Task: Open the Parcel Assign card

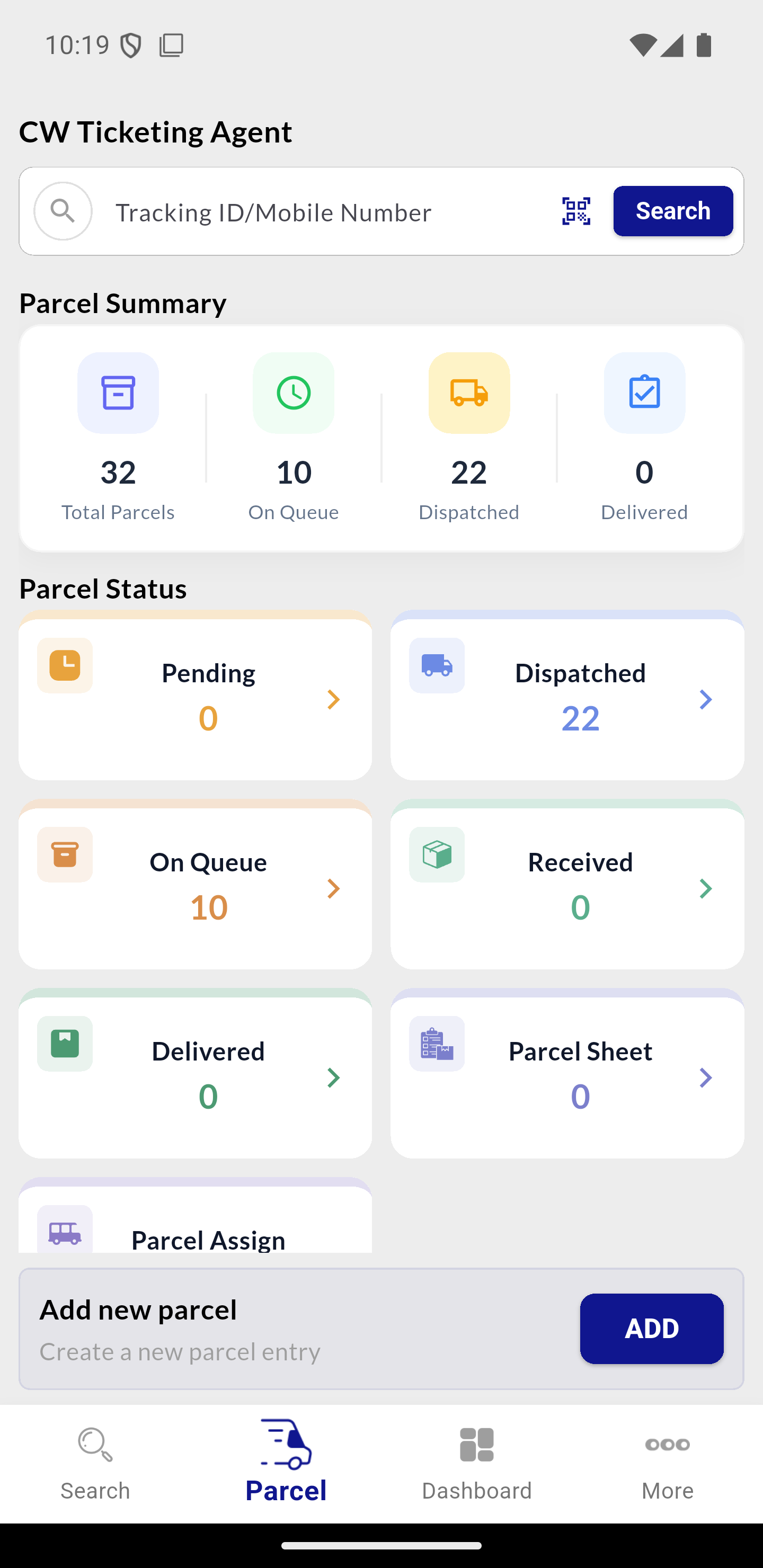Action: pyautogui.click(x=195, y=1215)
